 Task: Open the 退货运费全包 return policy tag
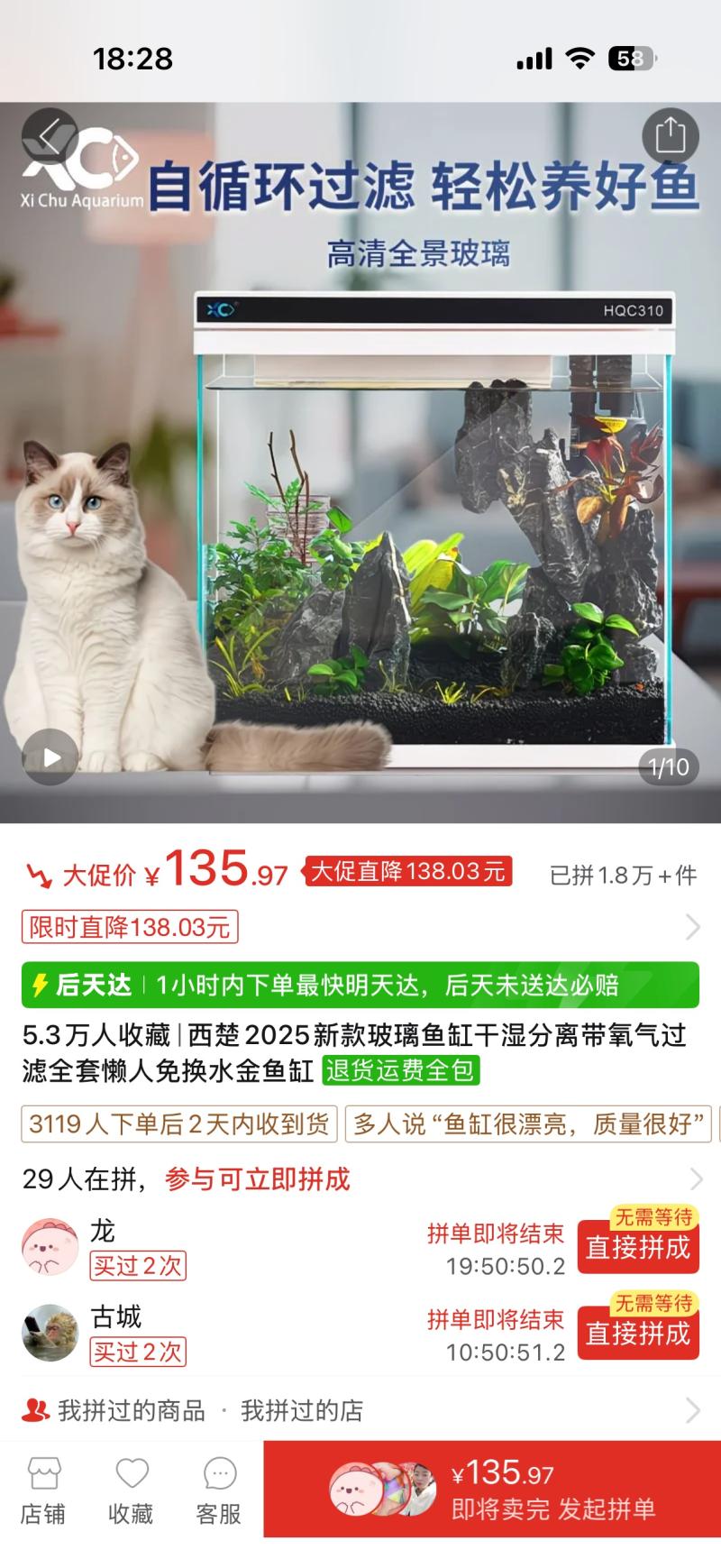tap(400, 1070)
